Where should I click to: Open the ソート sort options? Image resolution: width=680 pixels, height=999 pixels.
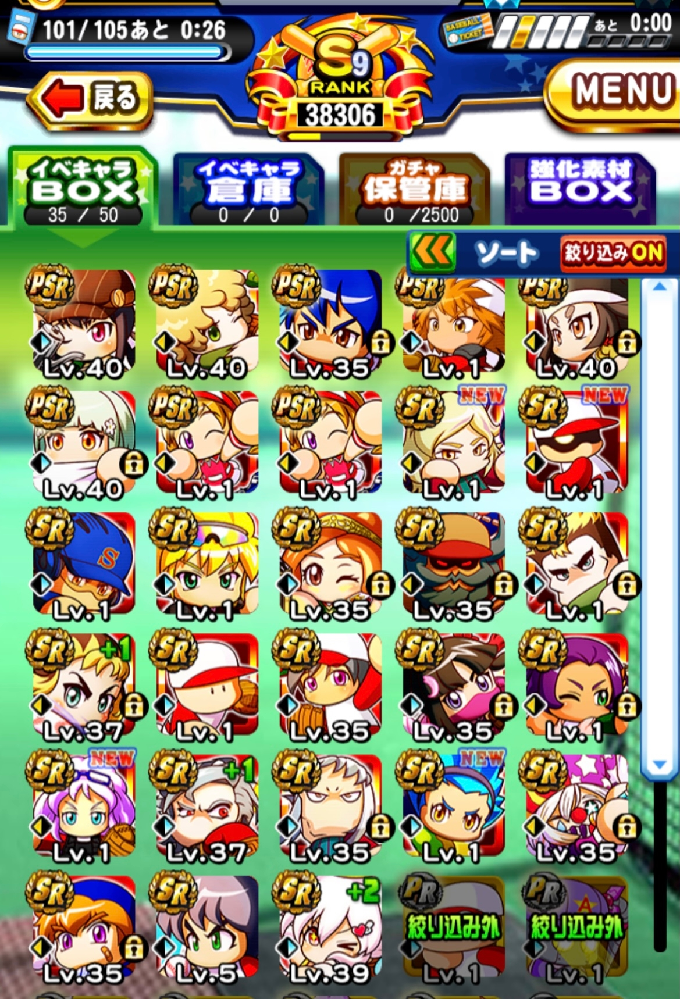click(x=507, y=252)
